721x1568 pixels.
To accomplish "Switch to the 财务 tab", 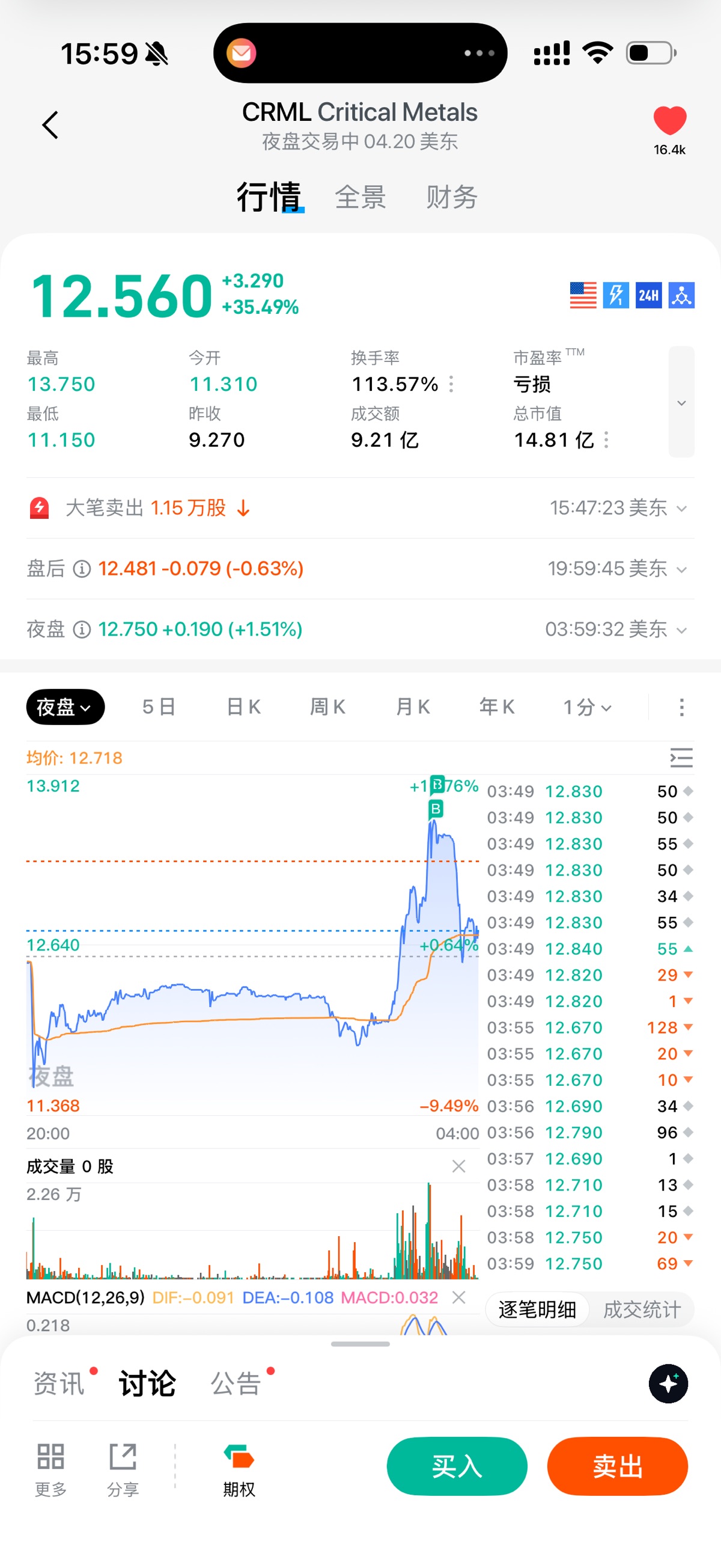I will (451, 197).
